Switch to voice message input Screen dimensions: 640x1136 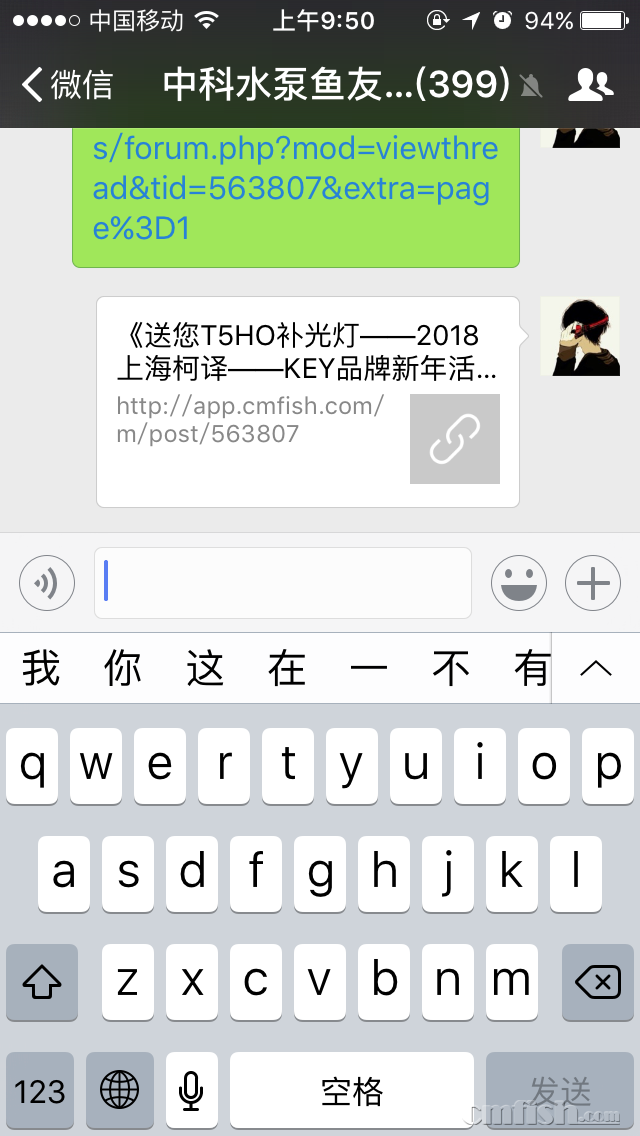coord(47,582)
